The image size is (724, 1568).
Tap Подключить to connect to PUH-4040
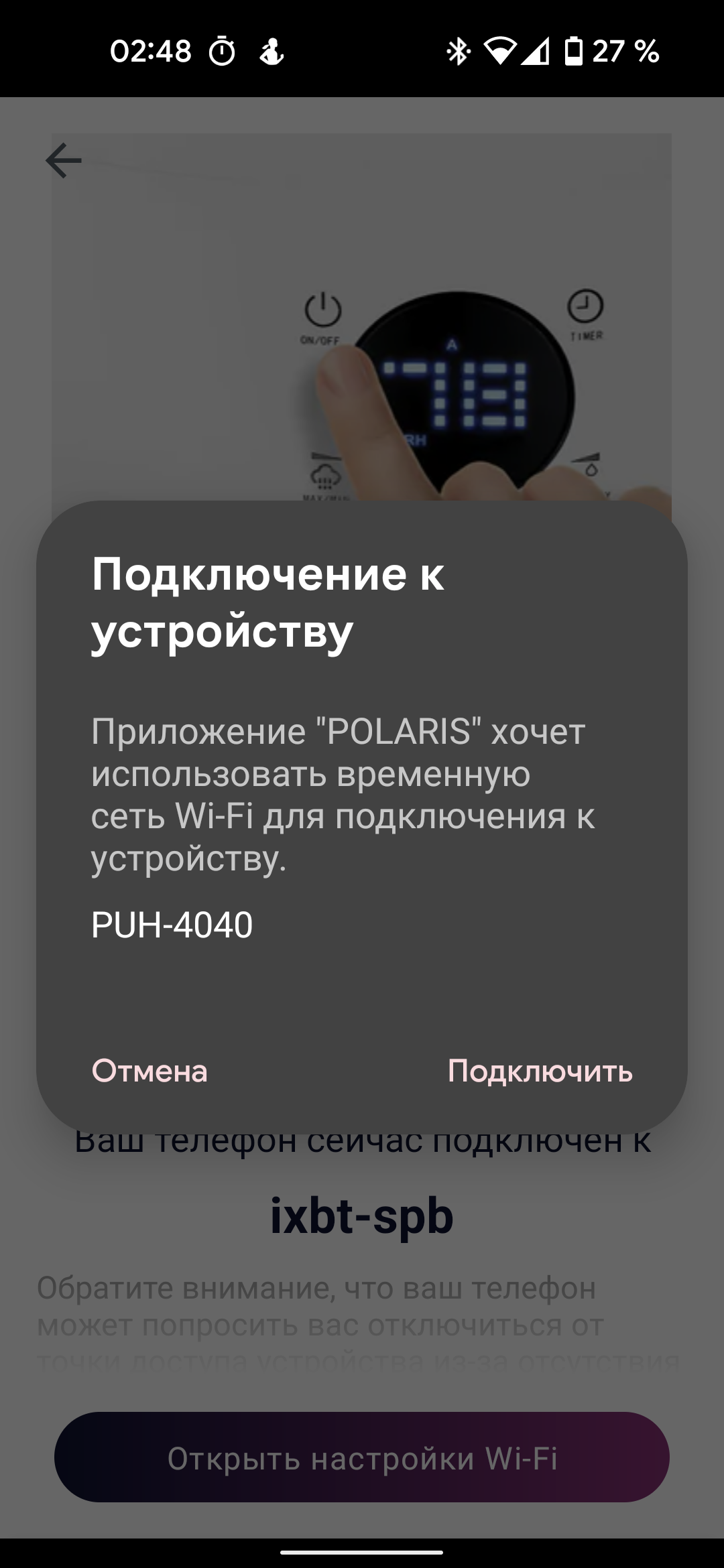point(540,1071)
